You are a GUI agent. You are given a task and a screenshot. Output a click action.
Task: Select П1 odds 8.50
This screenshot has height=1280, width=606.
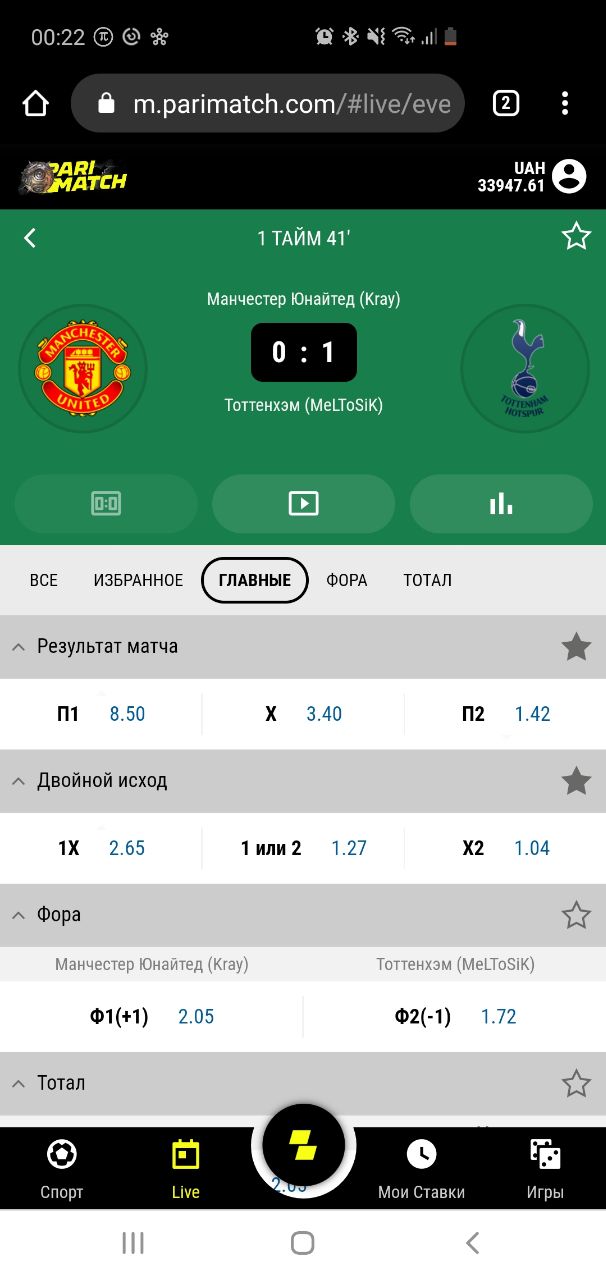coord(101,714)
